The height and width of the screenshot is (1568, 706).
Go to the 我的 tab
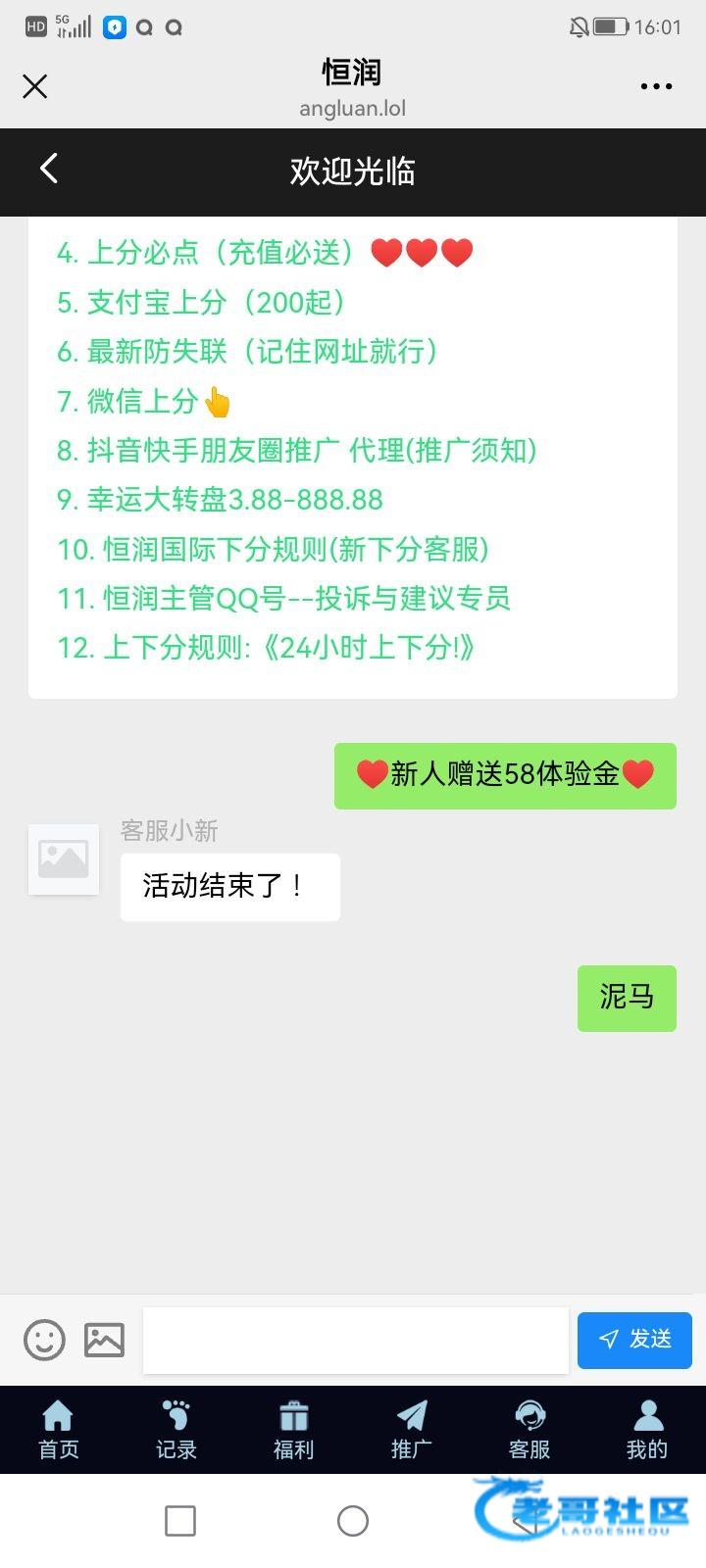point(647,1430)
